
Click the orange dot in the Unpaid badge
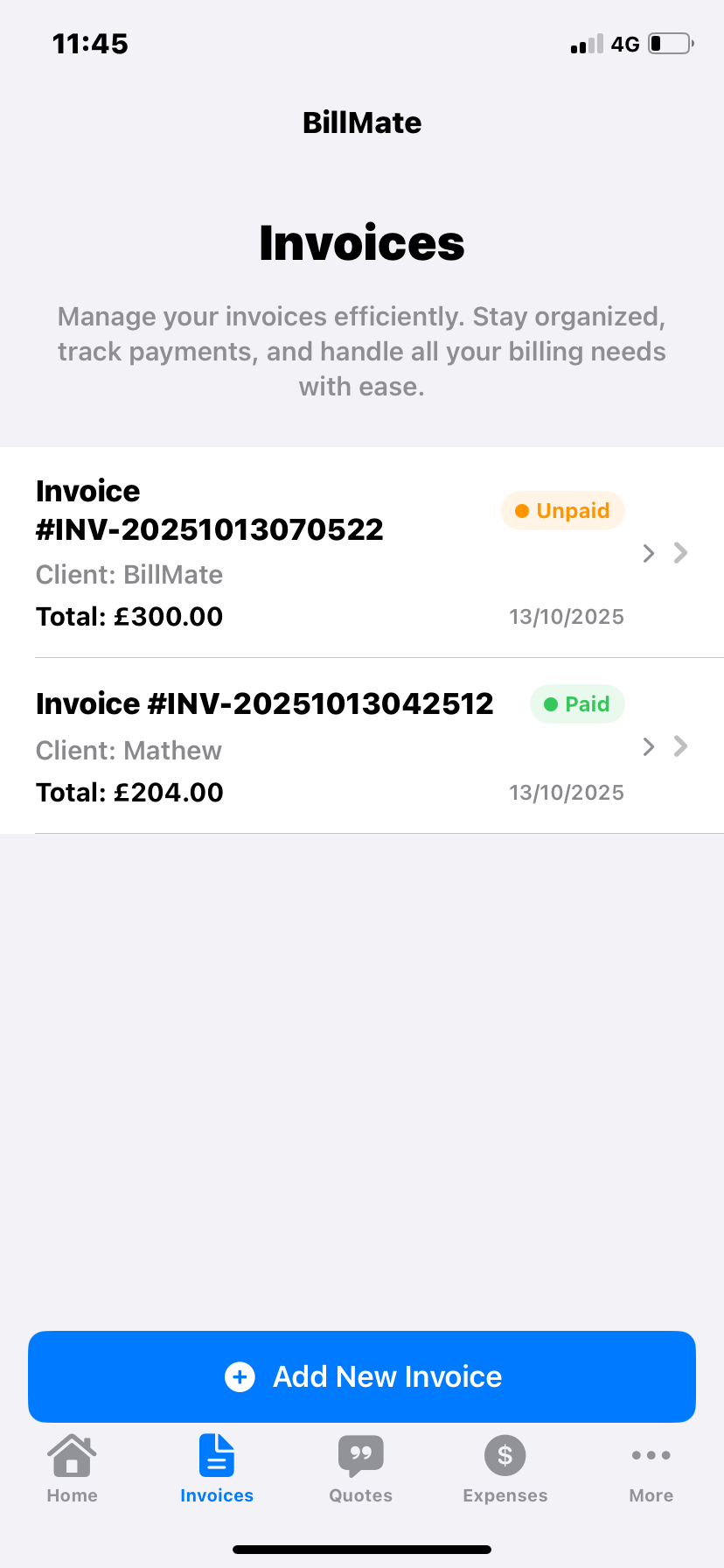click(521, 510)
